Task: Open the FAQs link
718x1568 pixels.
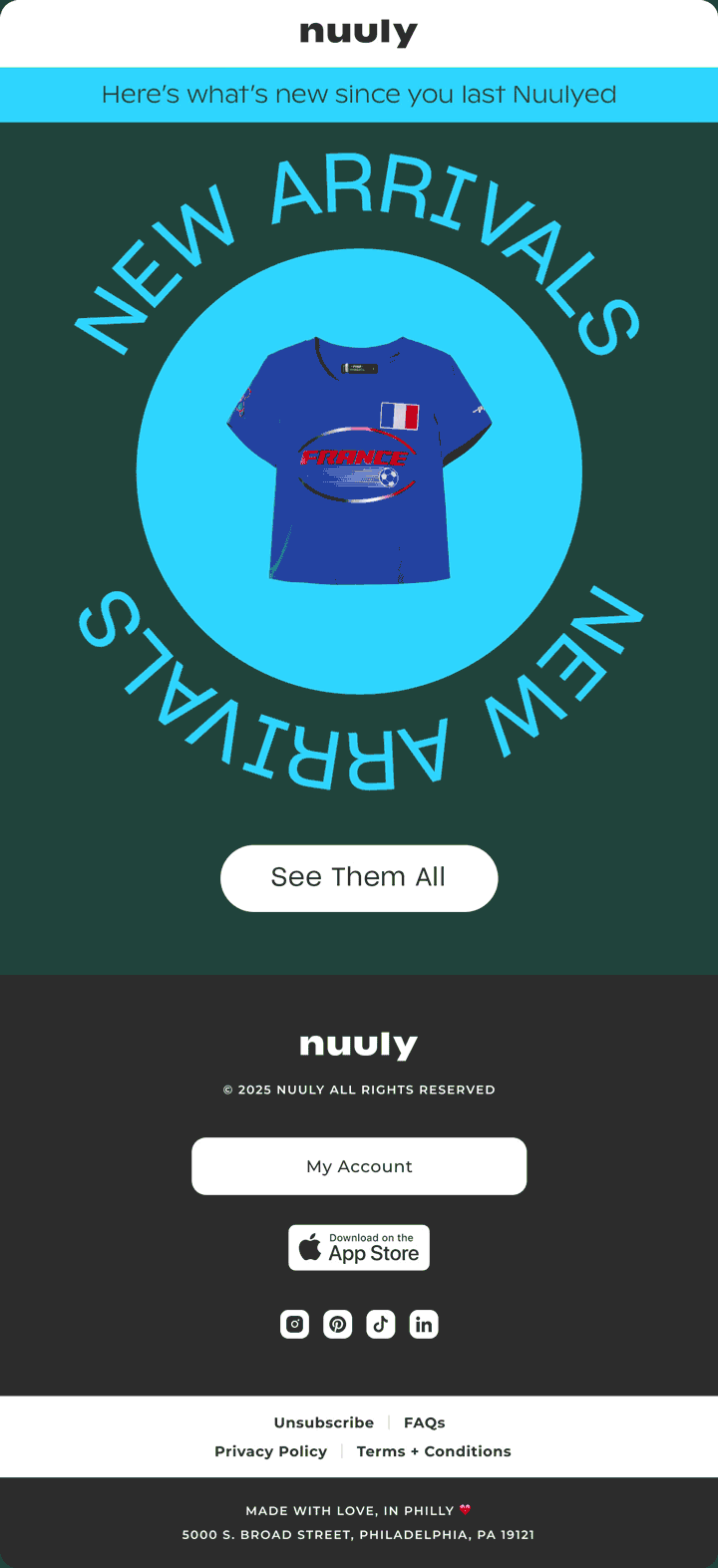Action: 425,1422
